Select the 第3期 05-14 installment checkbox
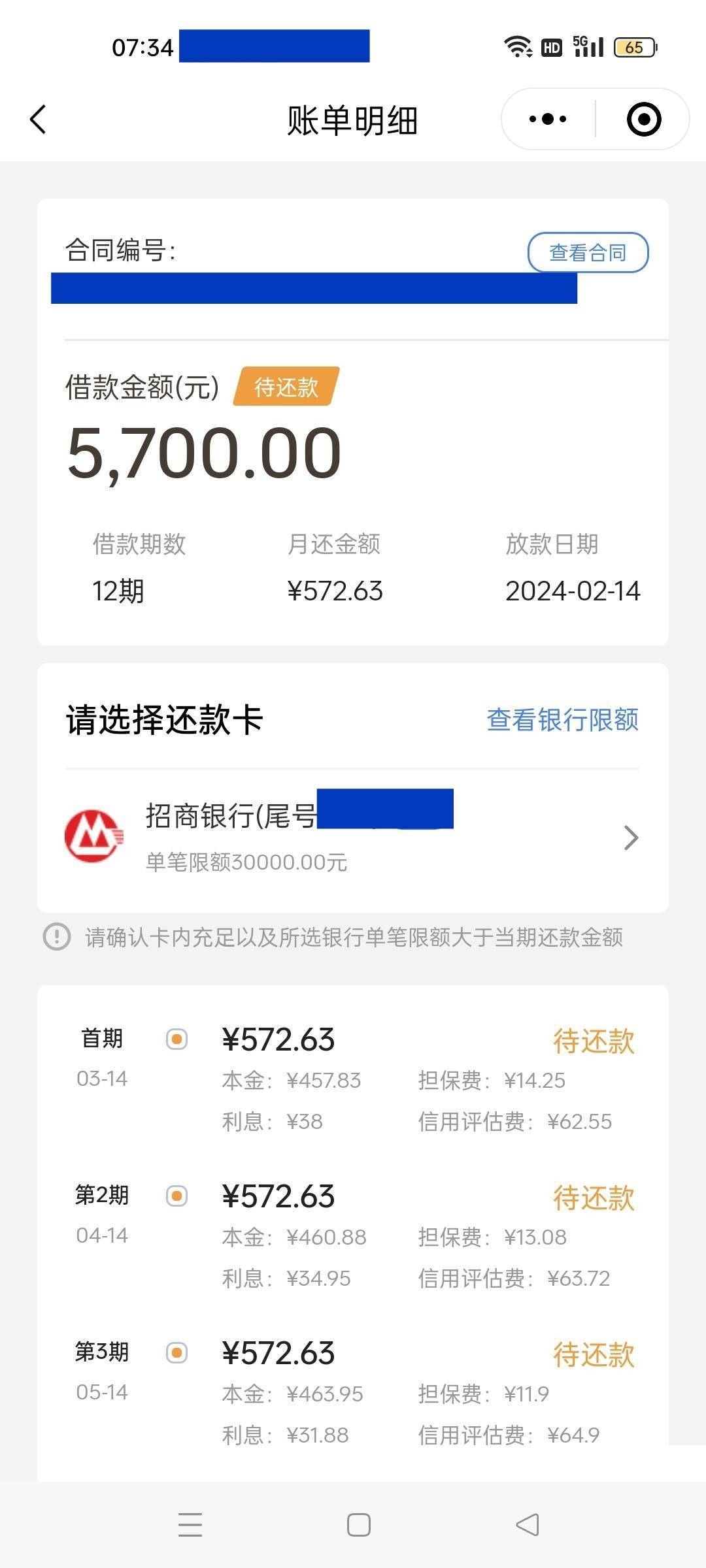The width and height of the screenshot is (706, 1568). tap(176, 1352)
